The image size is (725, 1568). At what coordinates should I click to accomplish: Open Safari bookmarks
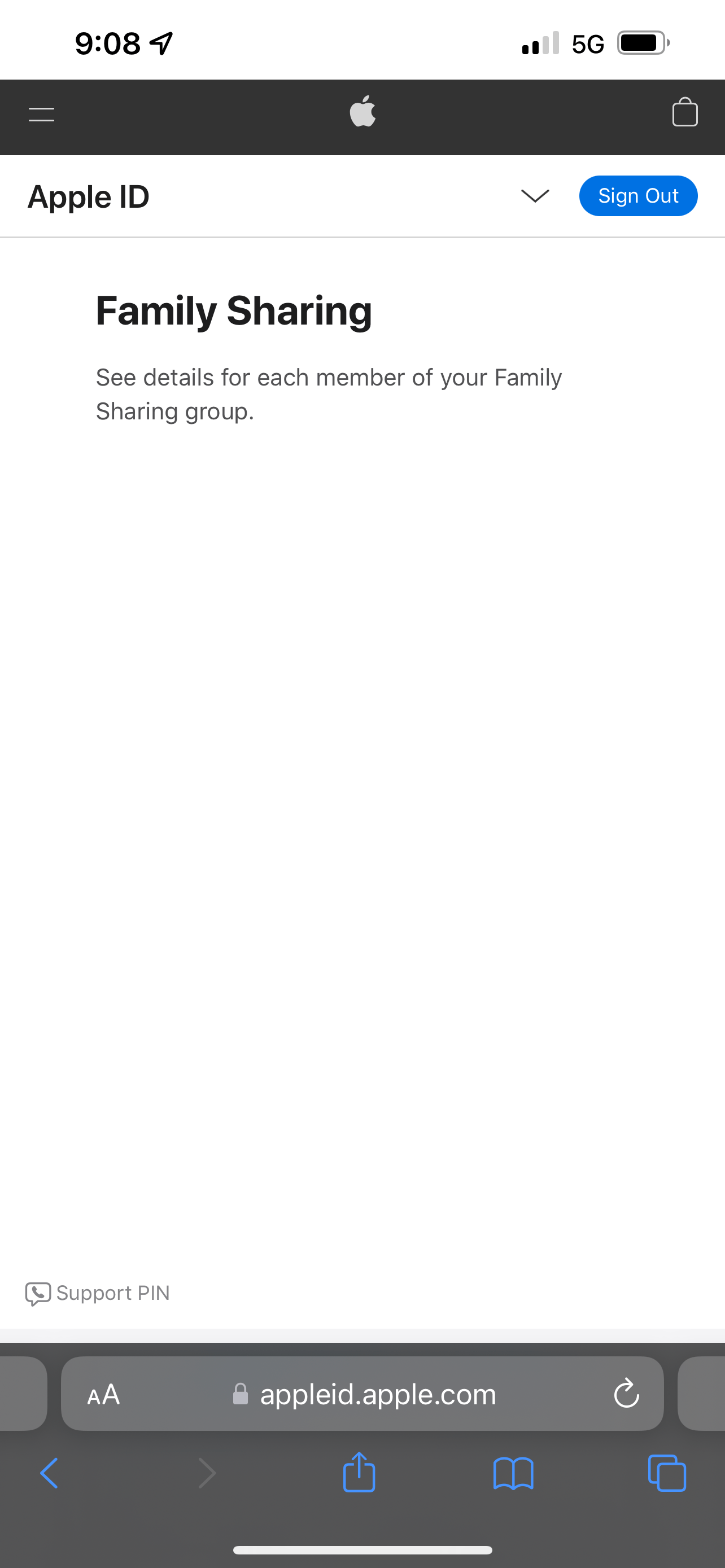click(513, 1474)
